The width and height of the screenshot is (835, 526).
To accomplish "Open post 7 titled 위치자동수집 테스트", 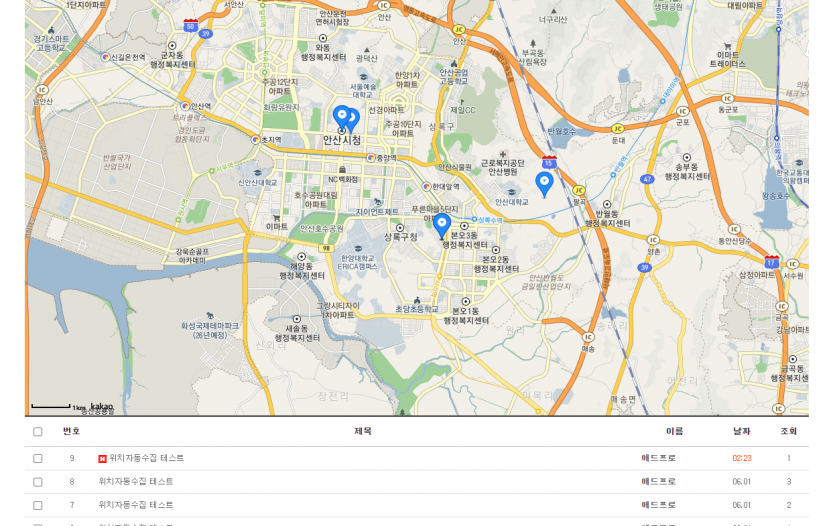I will (x=136, y=505).
